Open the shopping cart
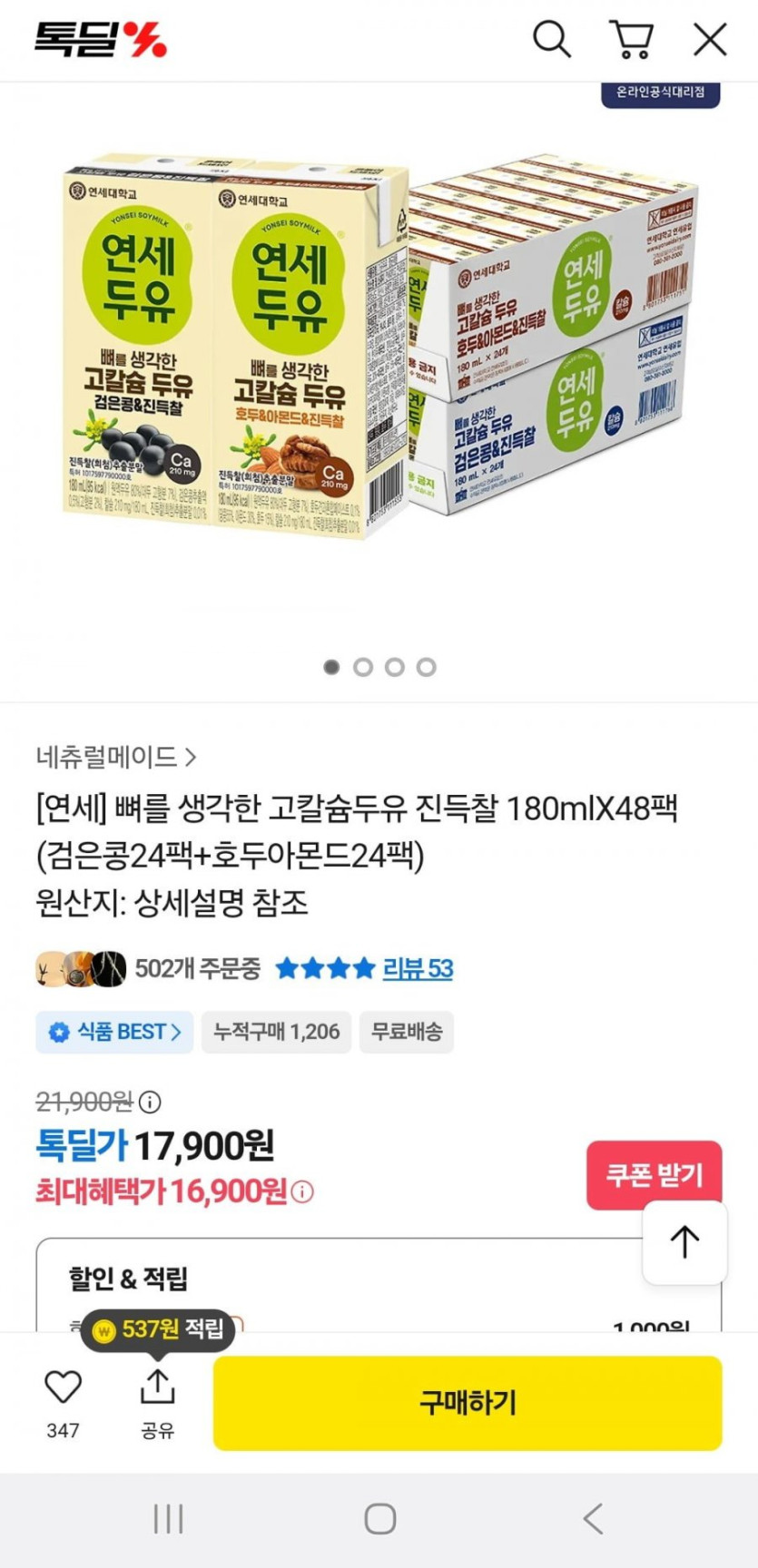The height and width of the screenshot is (1568, 758). 631,40
